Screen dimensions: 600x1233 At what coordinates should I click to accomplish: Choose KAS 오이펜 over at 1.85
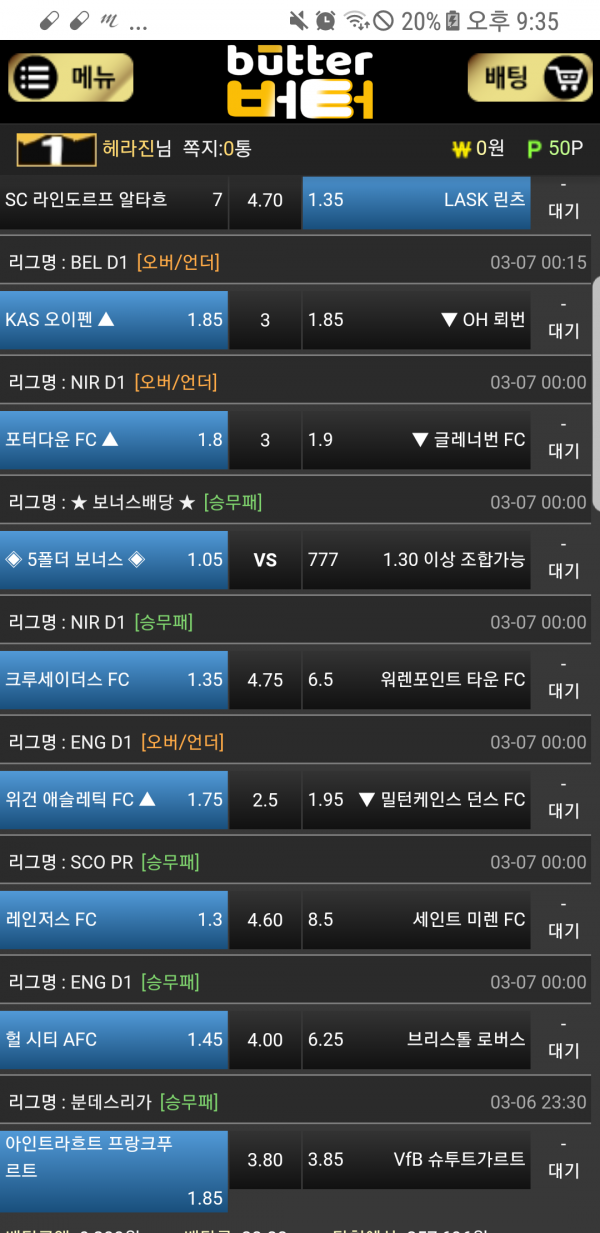[x=114, y=320]
